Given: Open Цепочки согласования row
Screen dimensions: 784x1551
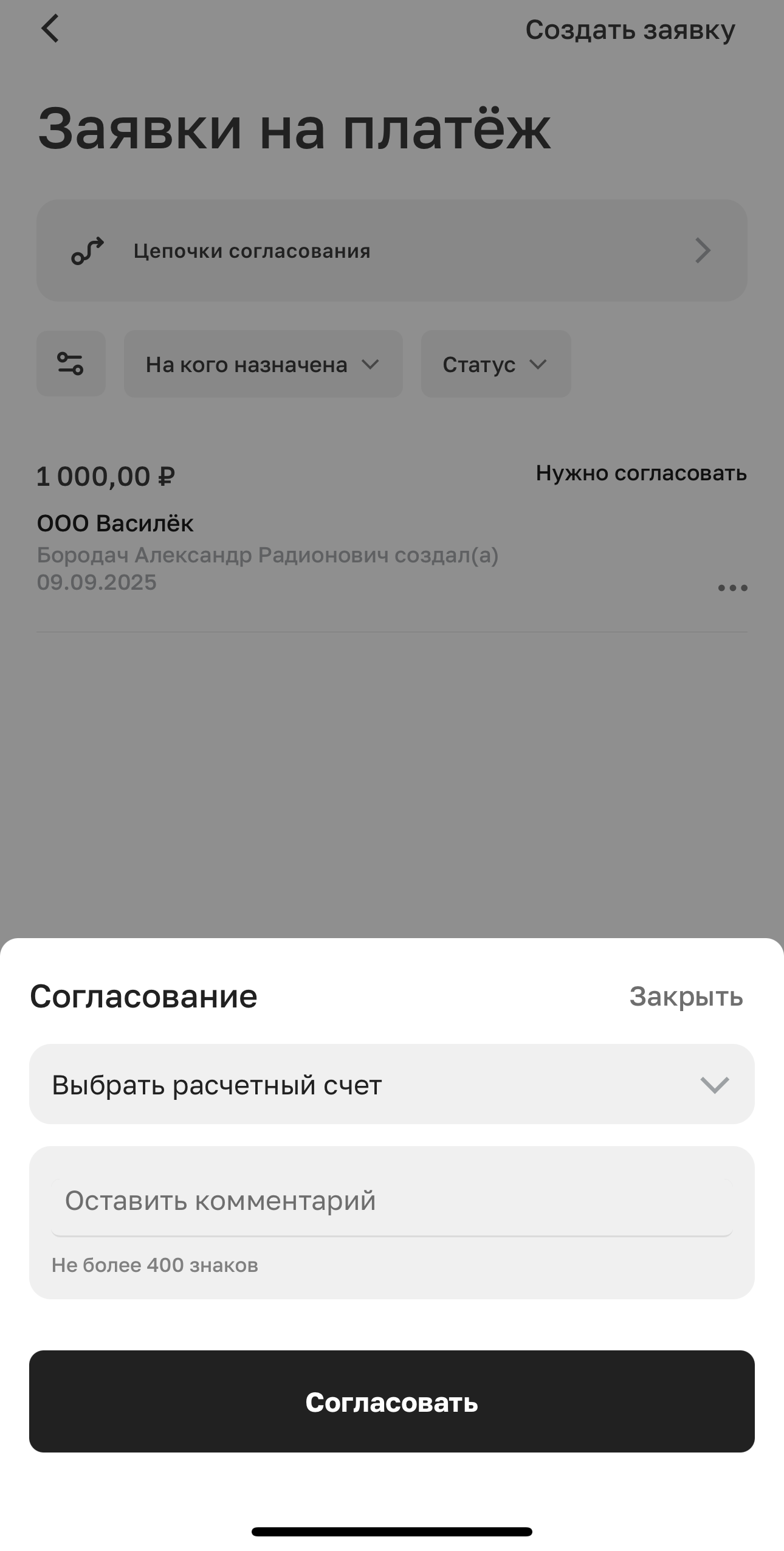Looking at the screenshot, I should click(x=391, y=250).
